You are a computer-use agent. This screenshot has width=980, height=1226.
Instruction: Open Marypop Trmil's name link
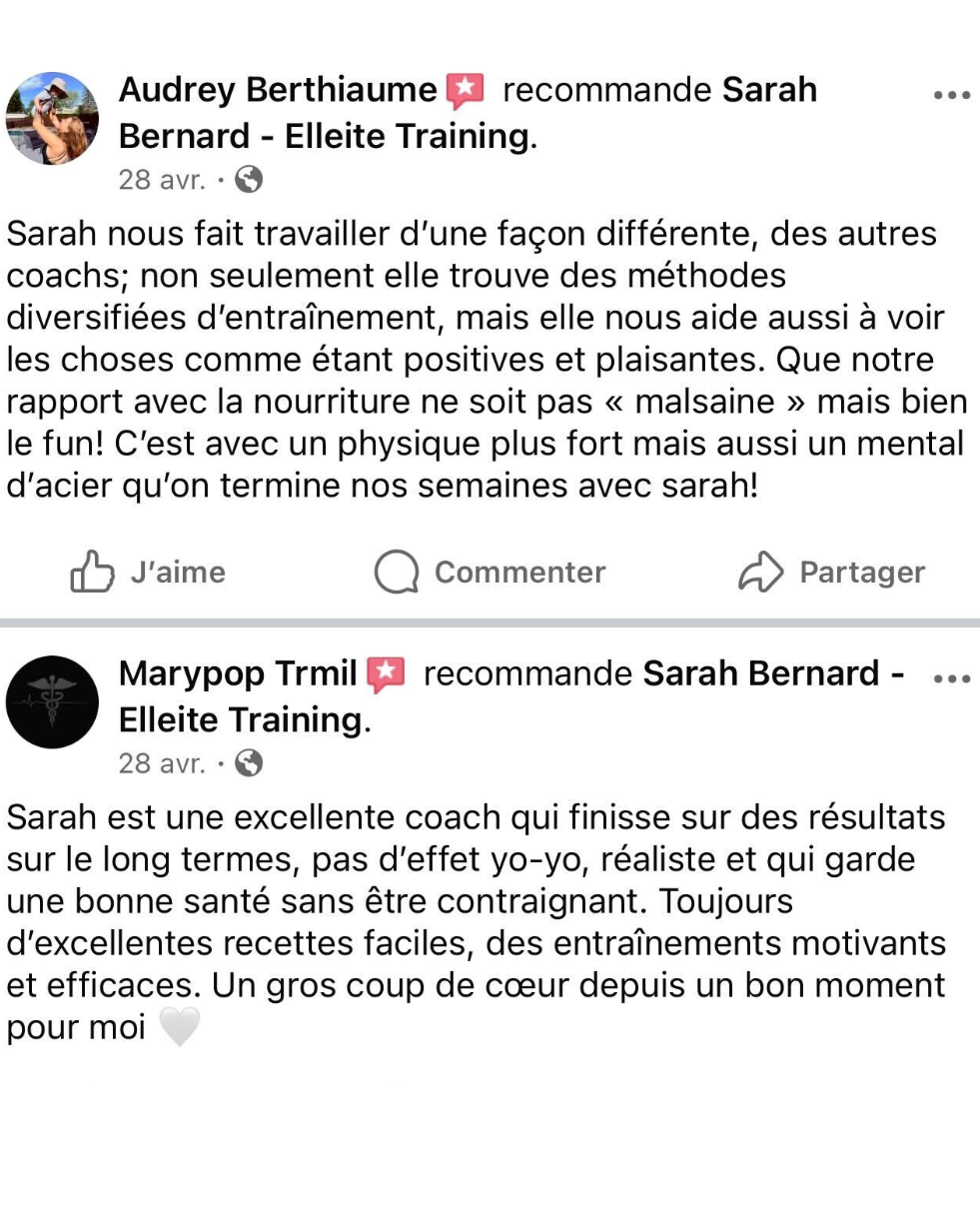click(x=237, y=673)
